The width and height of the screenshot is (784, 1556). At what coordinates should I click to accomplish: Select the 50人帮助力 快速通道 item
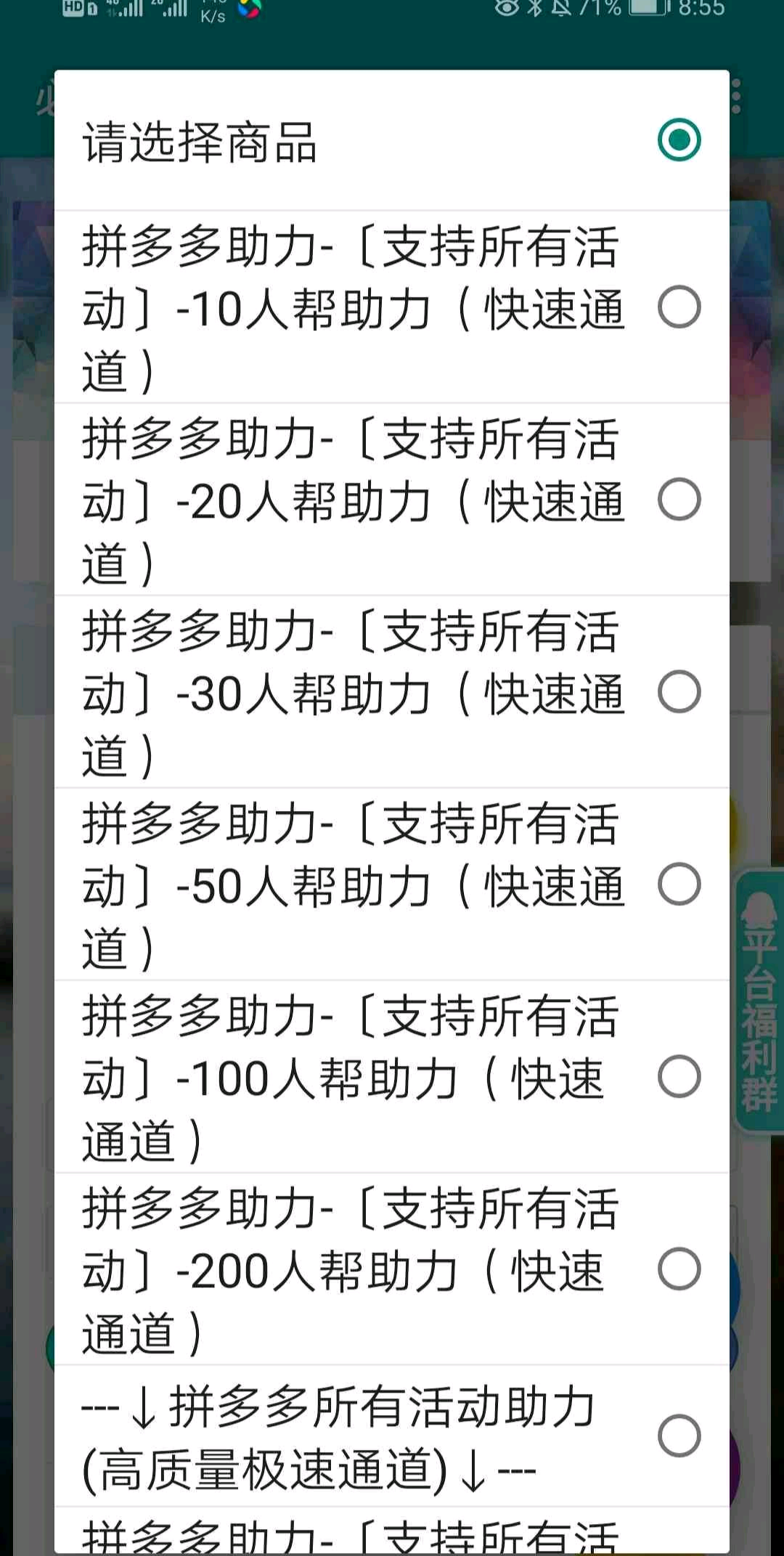click(391, 884)
